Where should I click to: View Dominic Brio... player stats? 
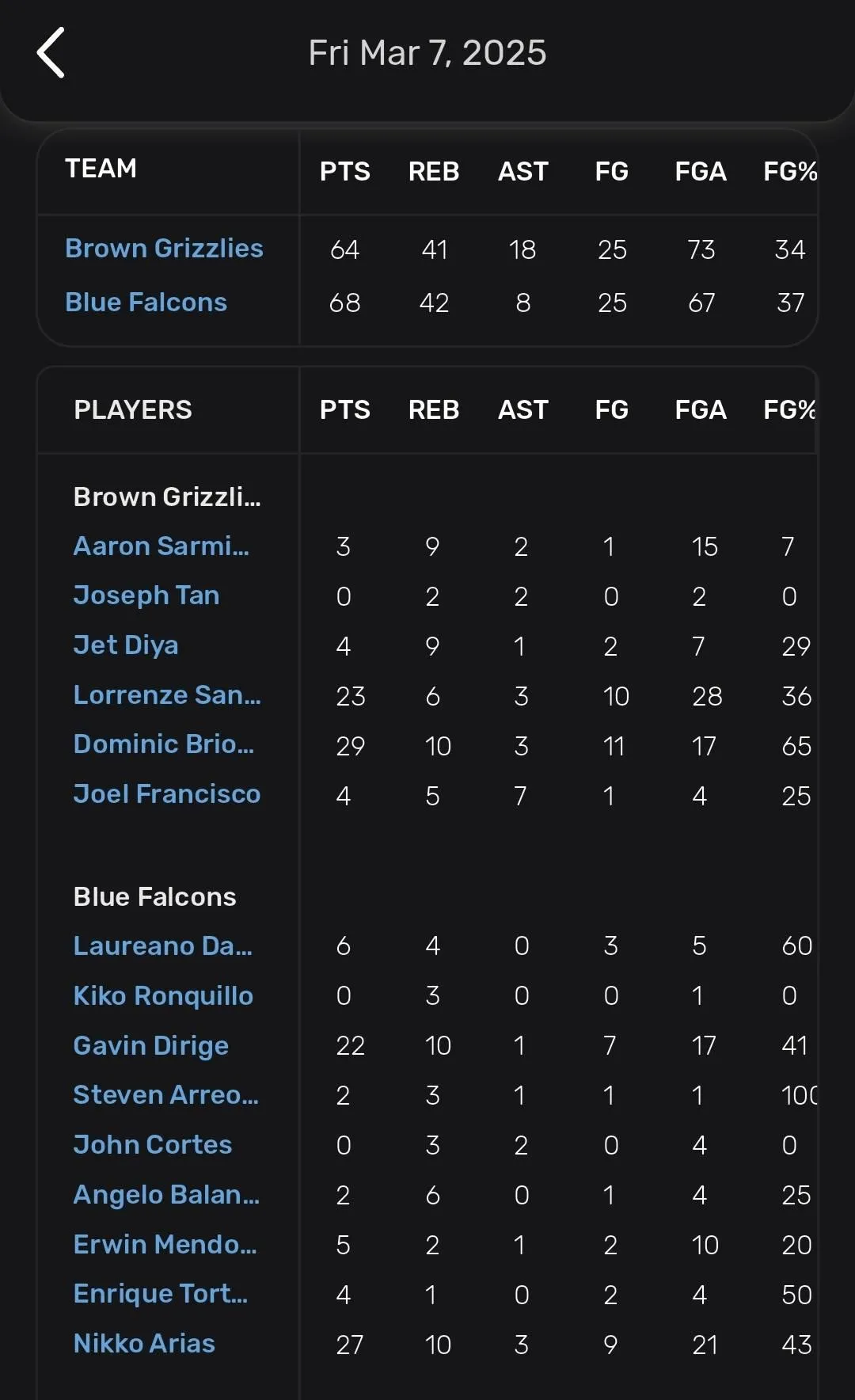(164, 744)
